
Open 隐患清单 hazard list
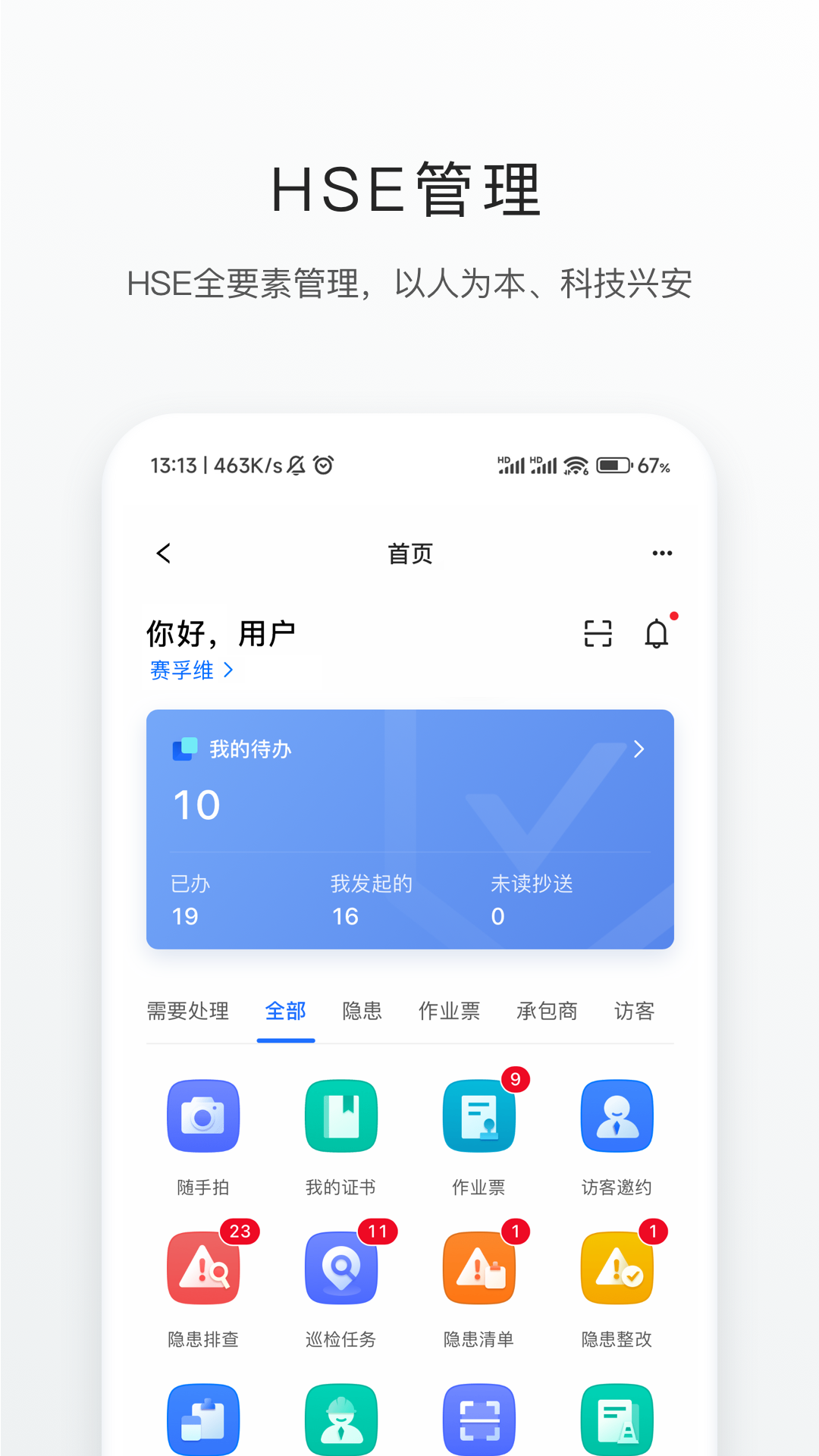coord(479,1267)
